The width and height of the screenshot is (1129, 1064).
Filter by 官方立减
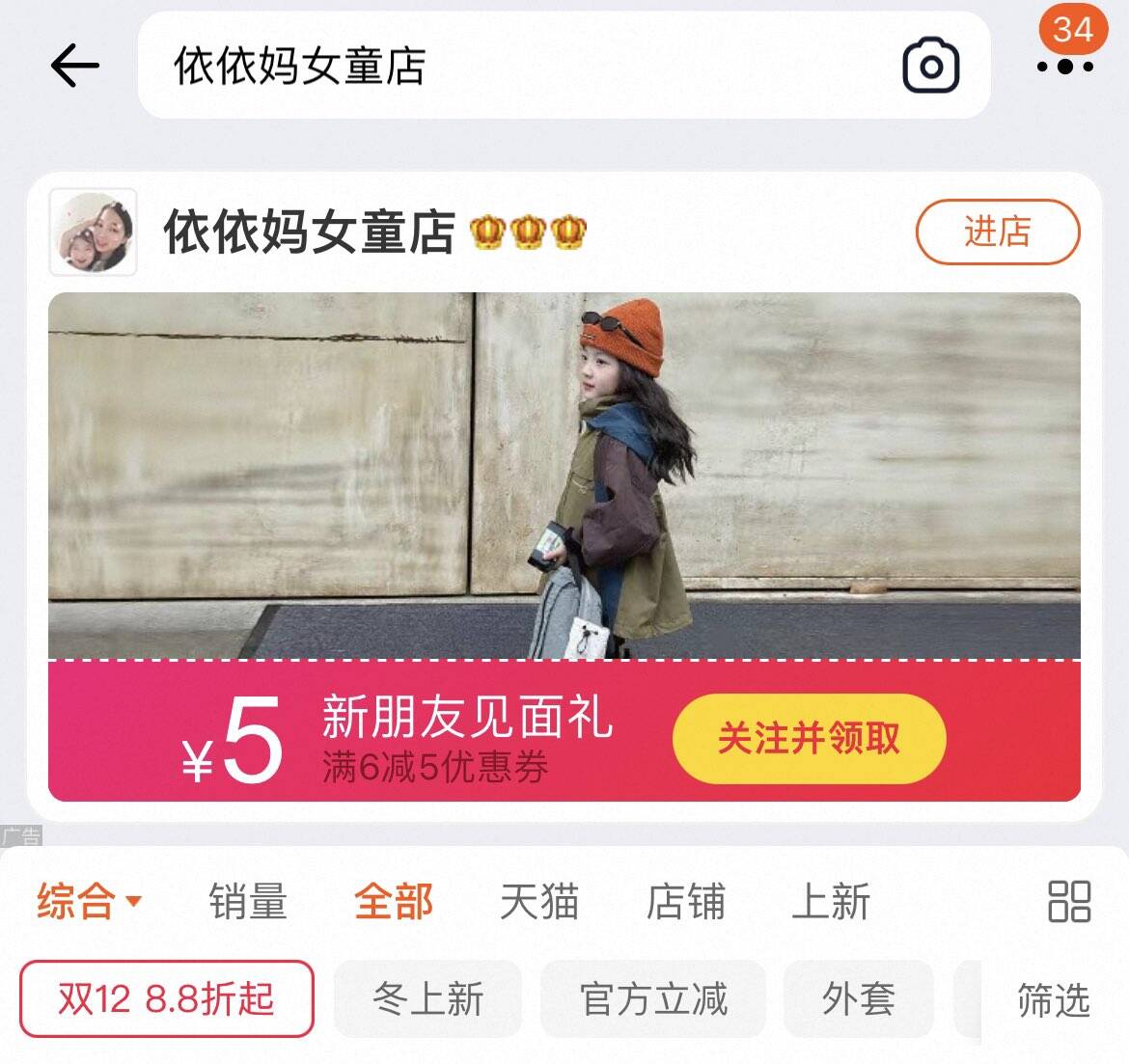pos(653,998)
